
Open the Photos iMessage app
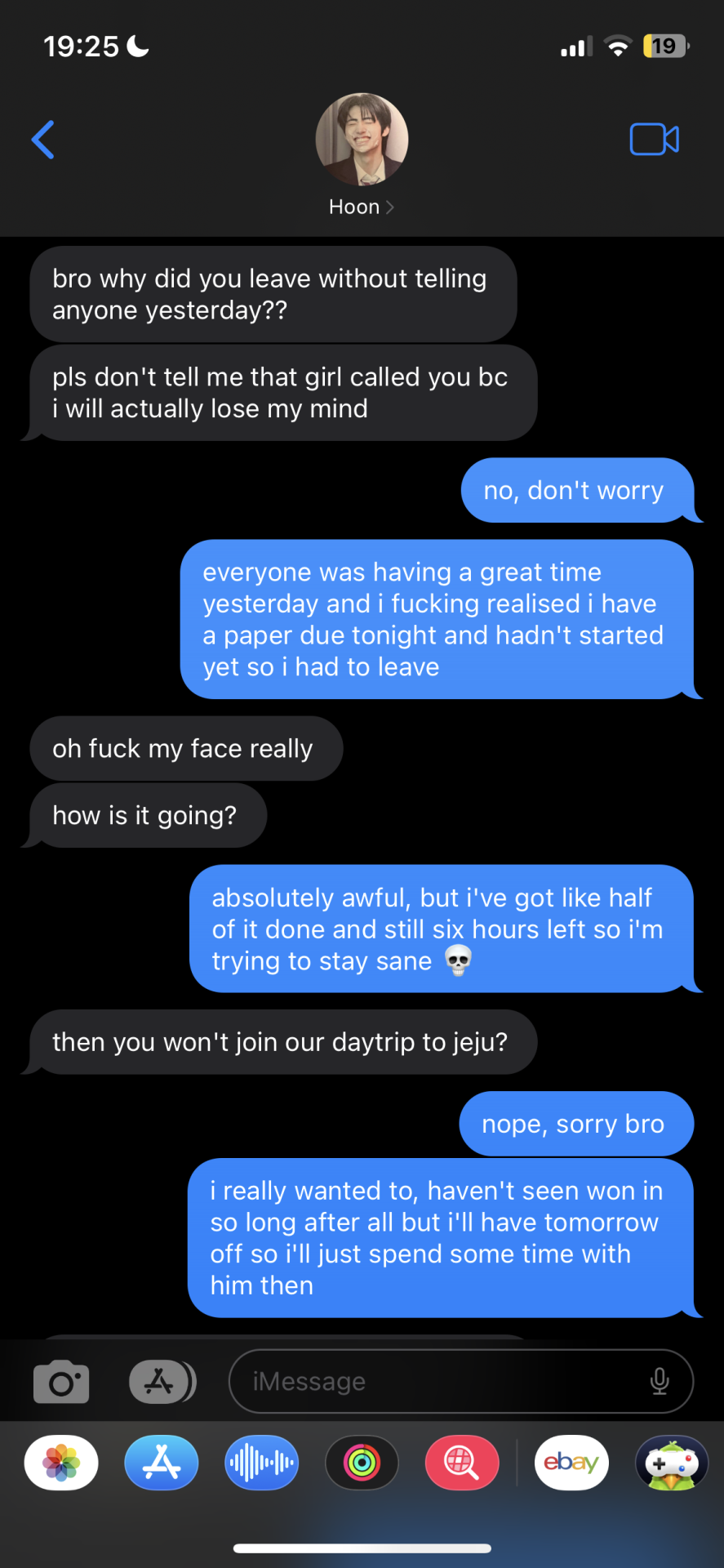click(61, 1463)
